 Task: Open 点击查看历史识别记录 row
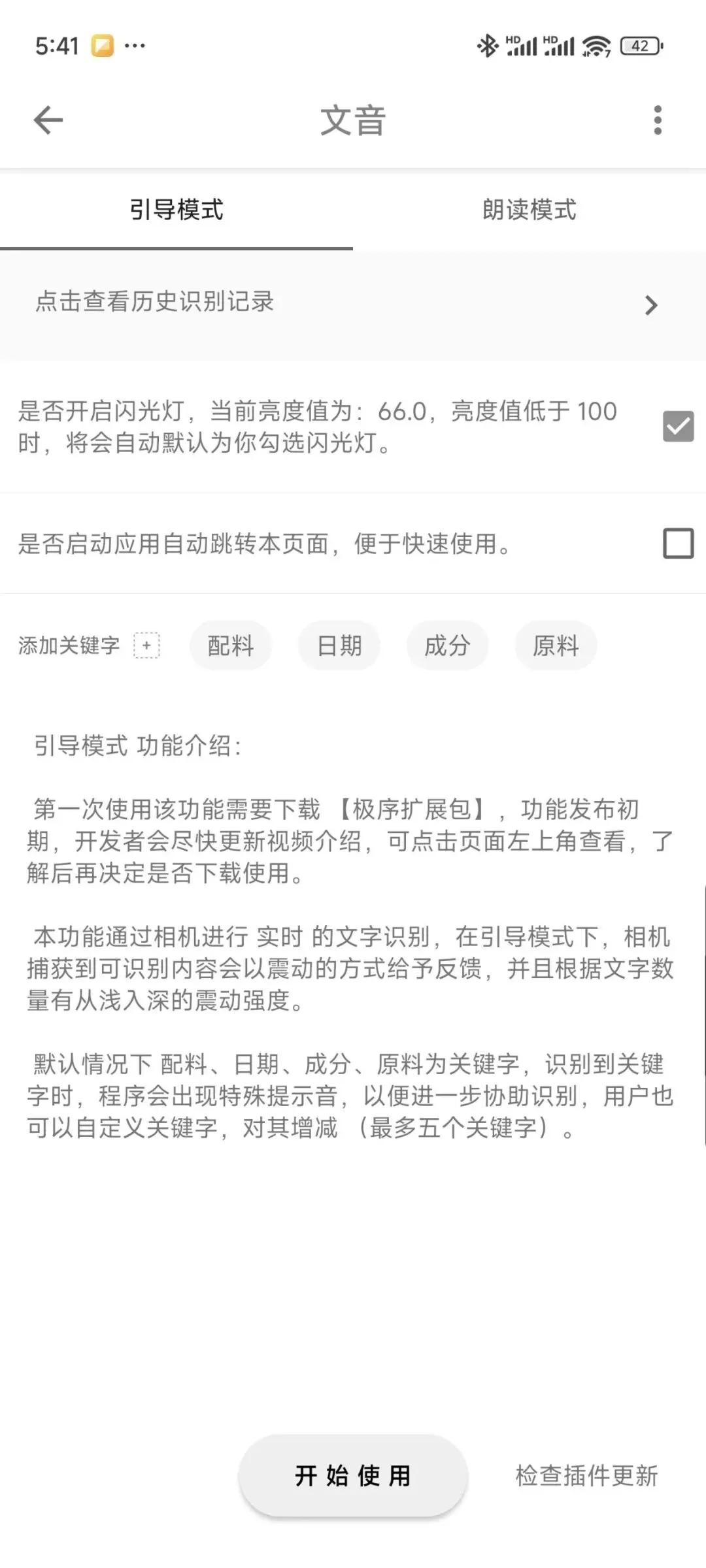tap(353, 304)
